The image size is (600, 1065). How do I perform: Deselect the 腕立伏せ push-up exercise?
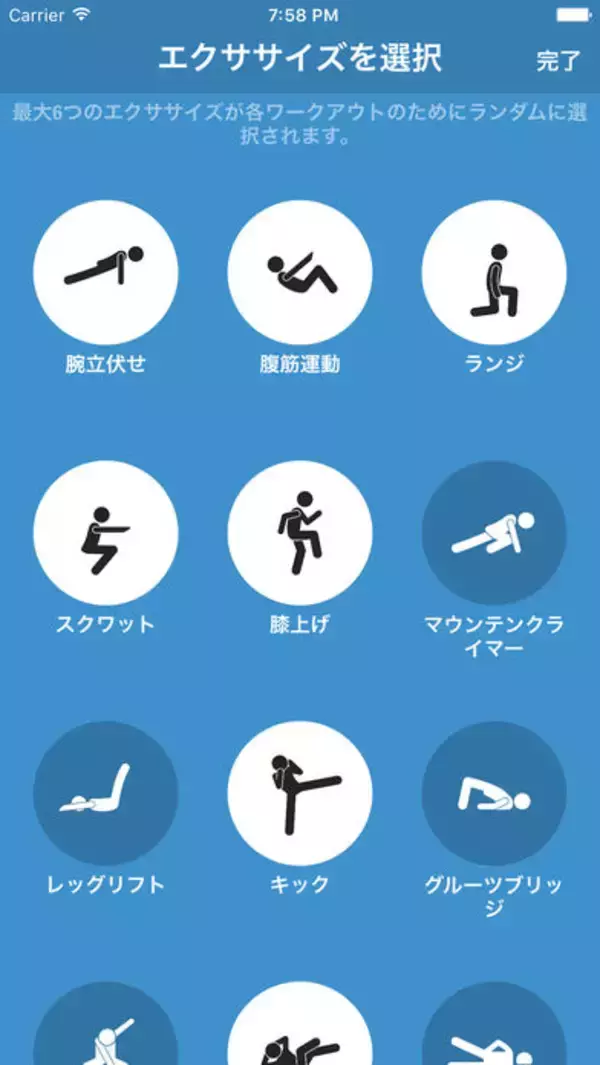[x=105, y=272]
